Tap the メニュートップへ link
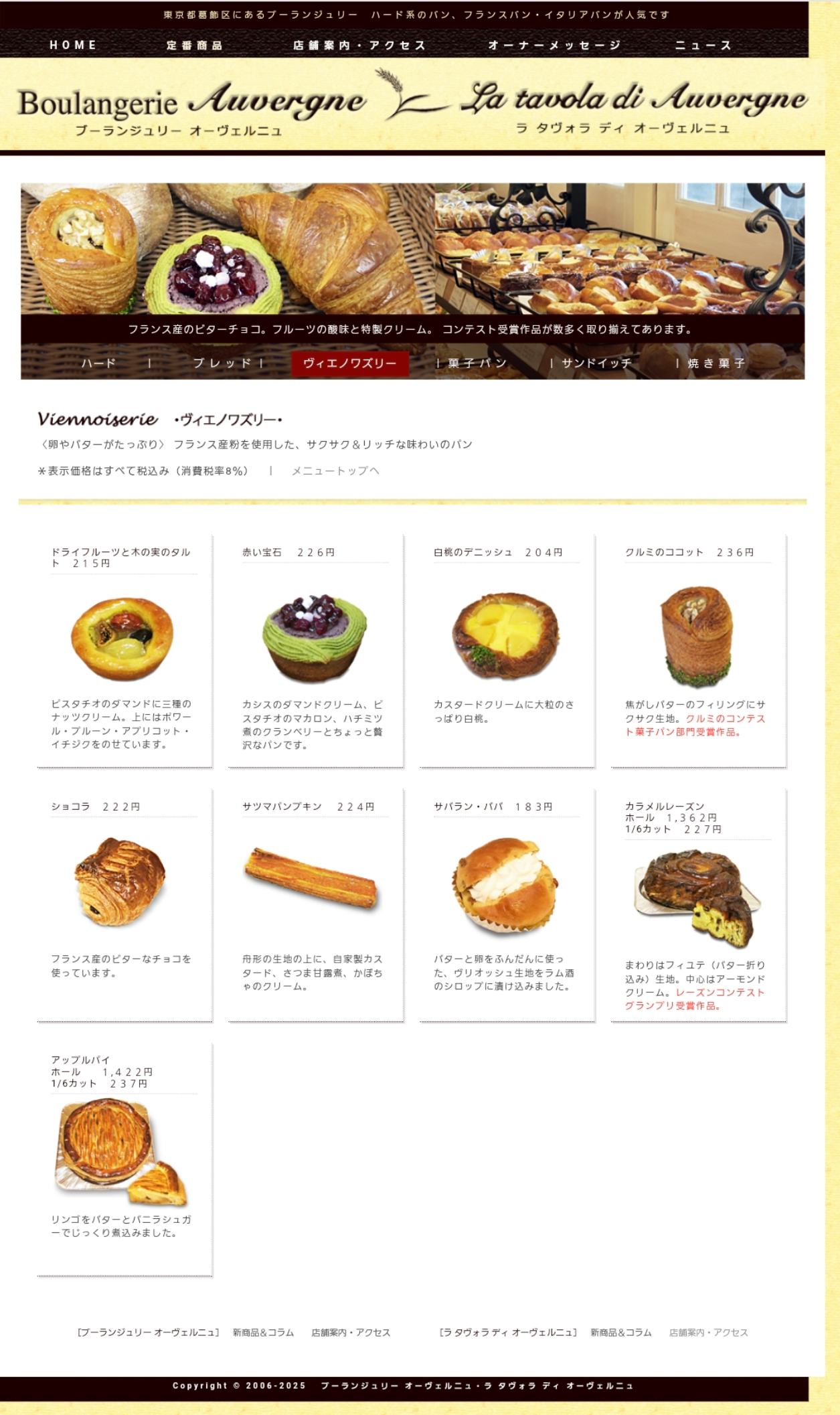Viewport: 840px width, 1415px height. (x=335, y=471)
